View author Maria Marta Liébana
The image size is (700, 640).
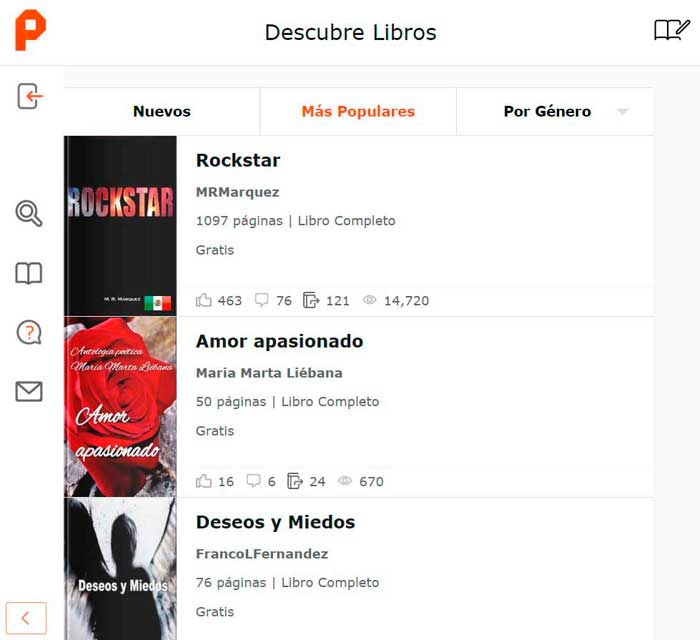269,373
